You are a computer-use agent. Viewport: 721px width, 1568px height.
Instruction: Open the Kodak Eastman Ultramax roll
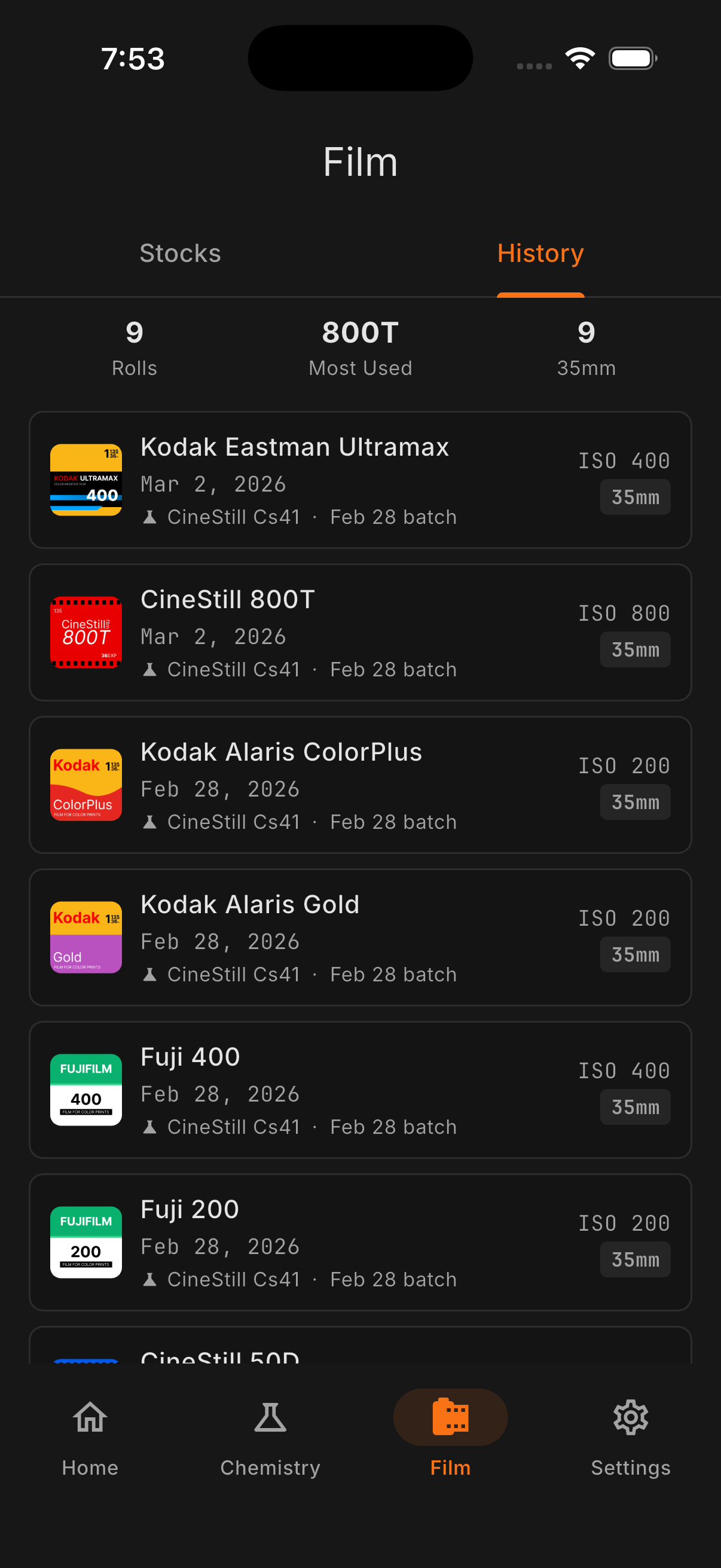coord(360,480)
